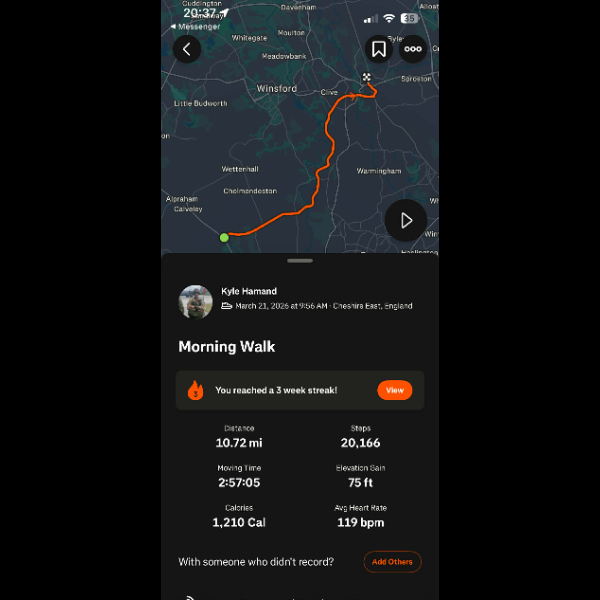The height and width of the screenshot is (600, 600).
Task: Open Kyle Hamand's profile picture
Action: [x=195, y=302]
